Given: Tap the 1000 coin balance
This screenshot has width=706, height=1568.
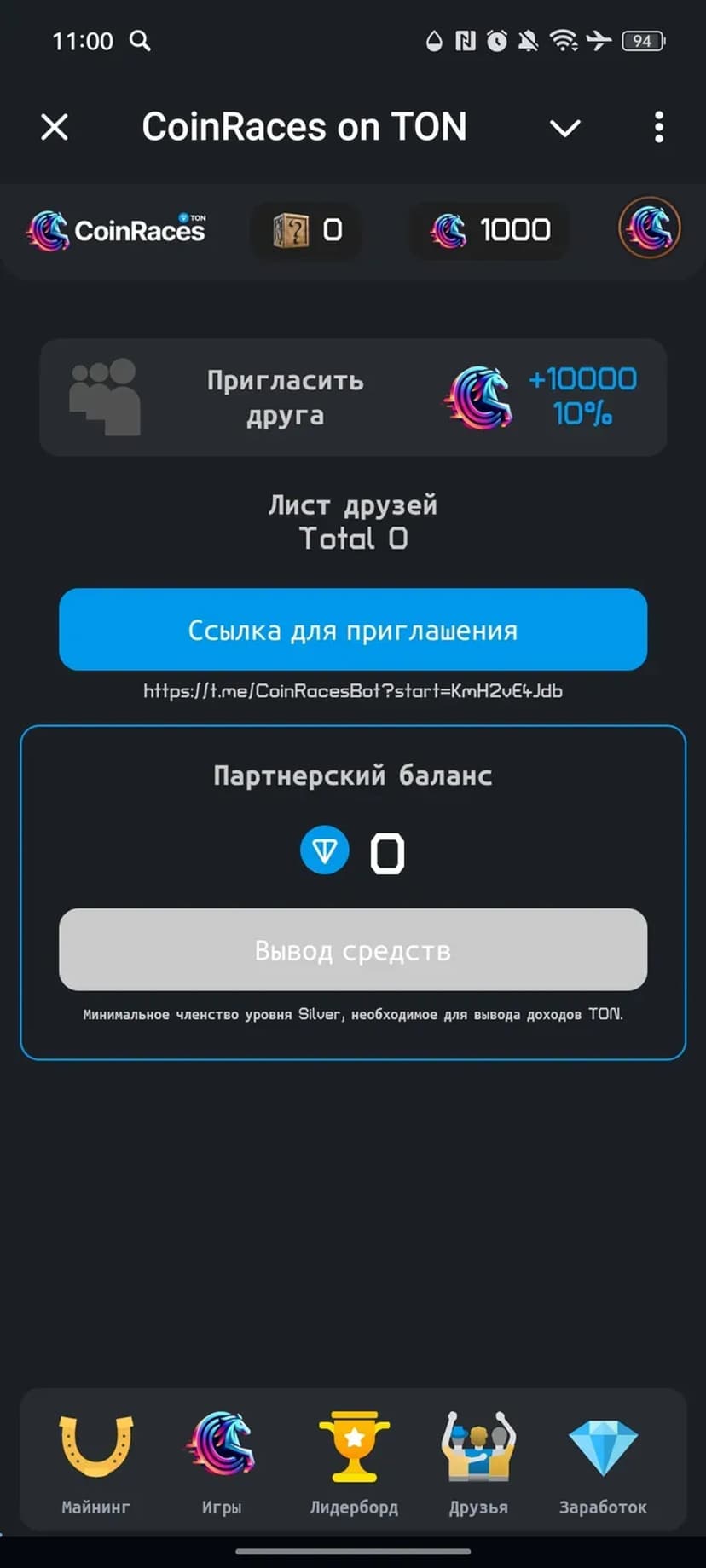Looking at the screenshot, I should click(490, 230).
